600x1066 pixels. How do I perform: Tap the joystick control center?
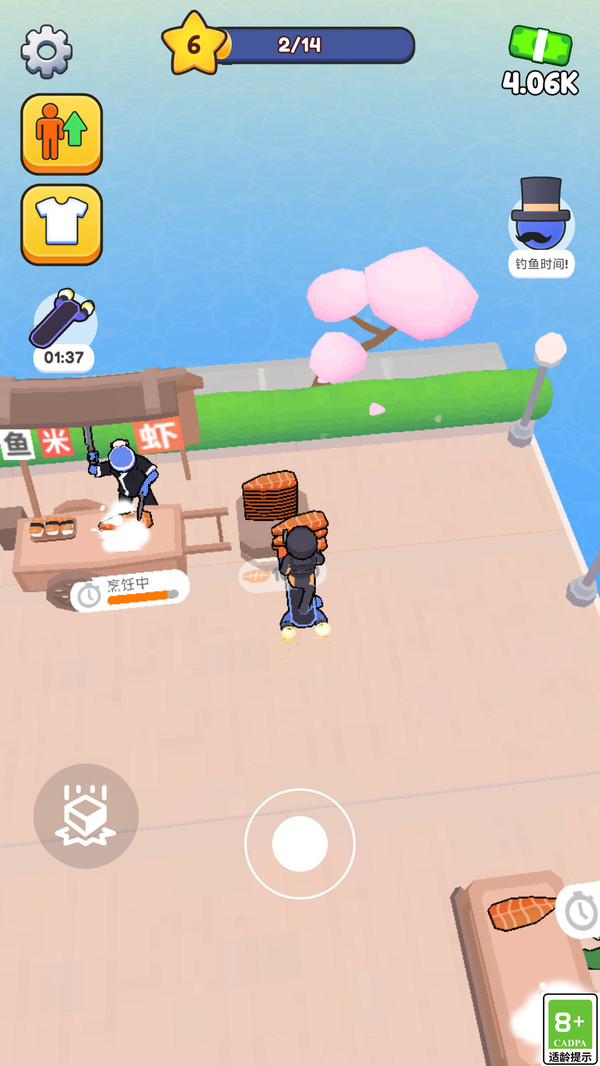coord(300,843)
